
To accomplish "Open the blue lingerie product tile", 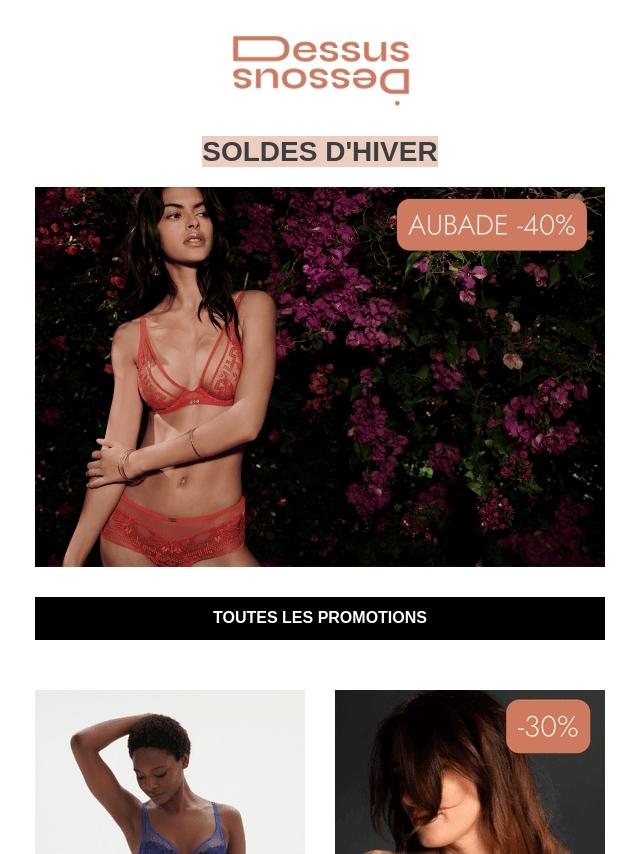I will pos(170,772).
